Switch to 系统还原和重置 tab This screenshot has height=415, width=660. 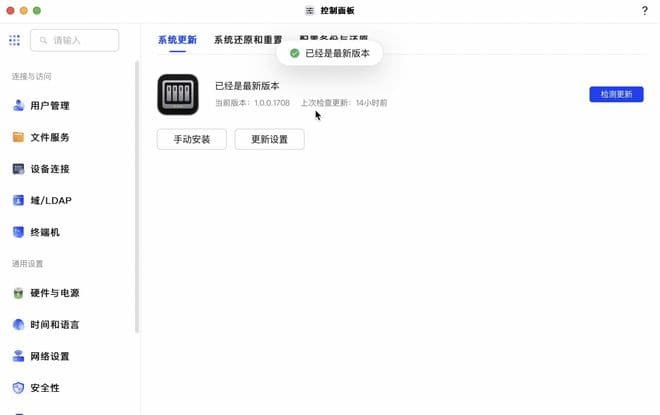[x=246, y=41]
